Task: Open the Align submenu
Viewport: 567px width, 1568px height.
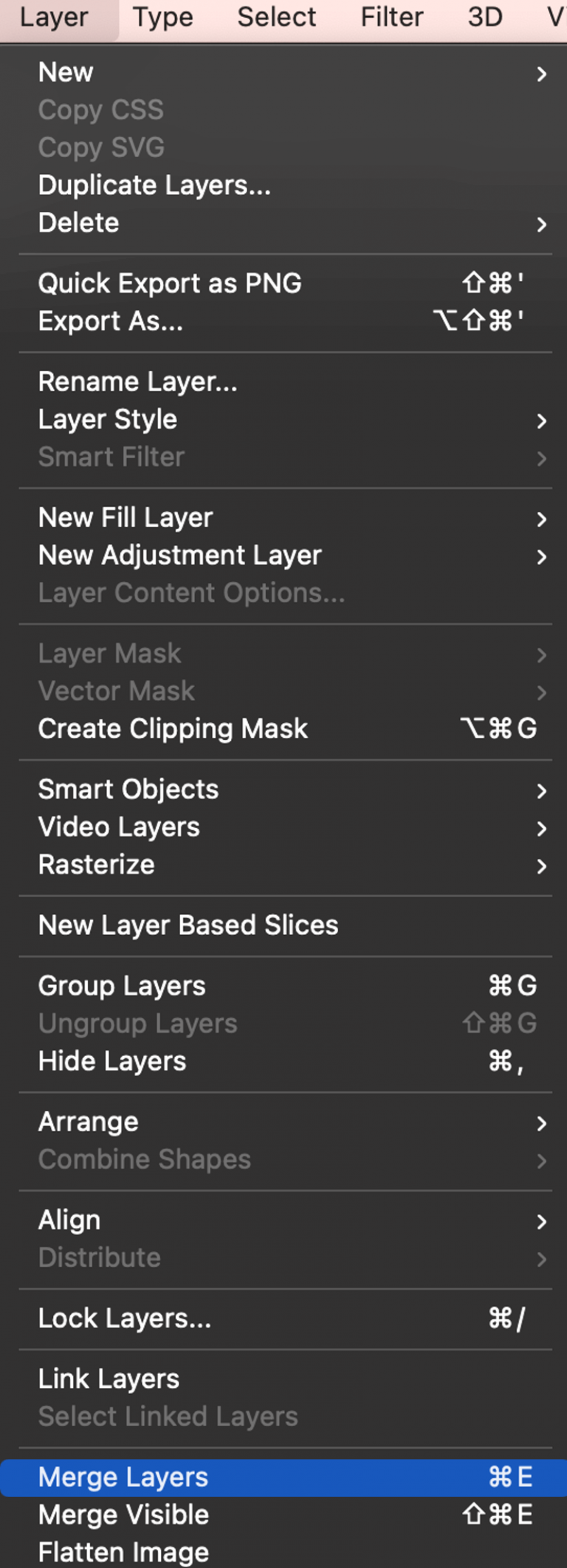Action: [x=69, y=1219]
